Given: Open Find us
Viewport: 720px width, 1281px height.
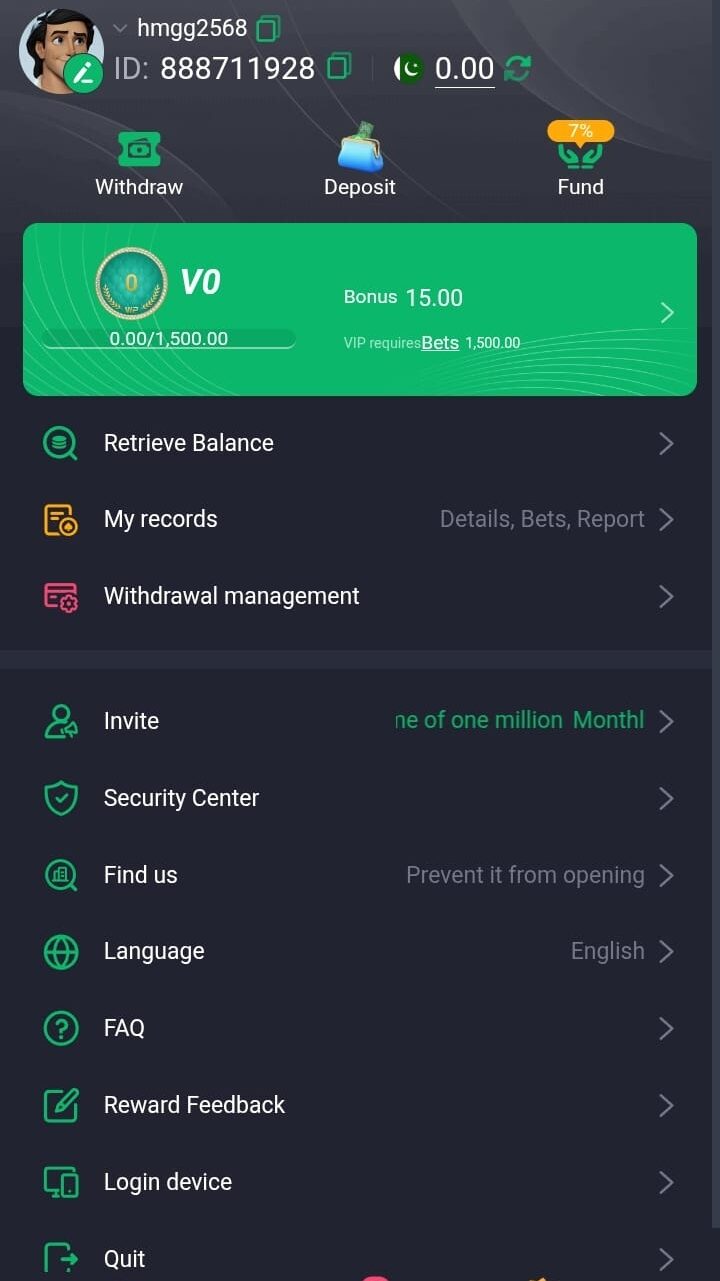Looking at the screenshot, I should pos(360,875).
